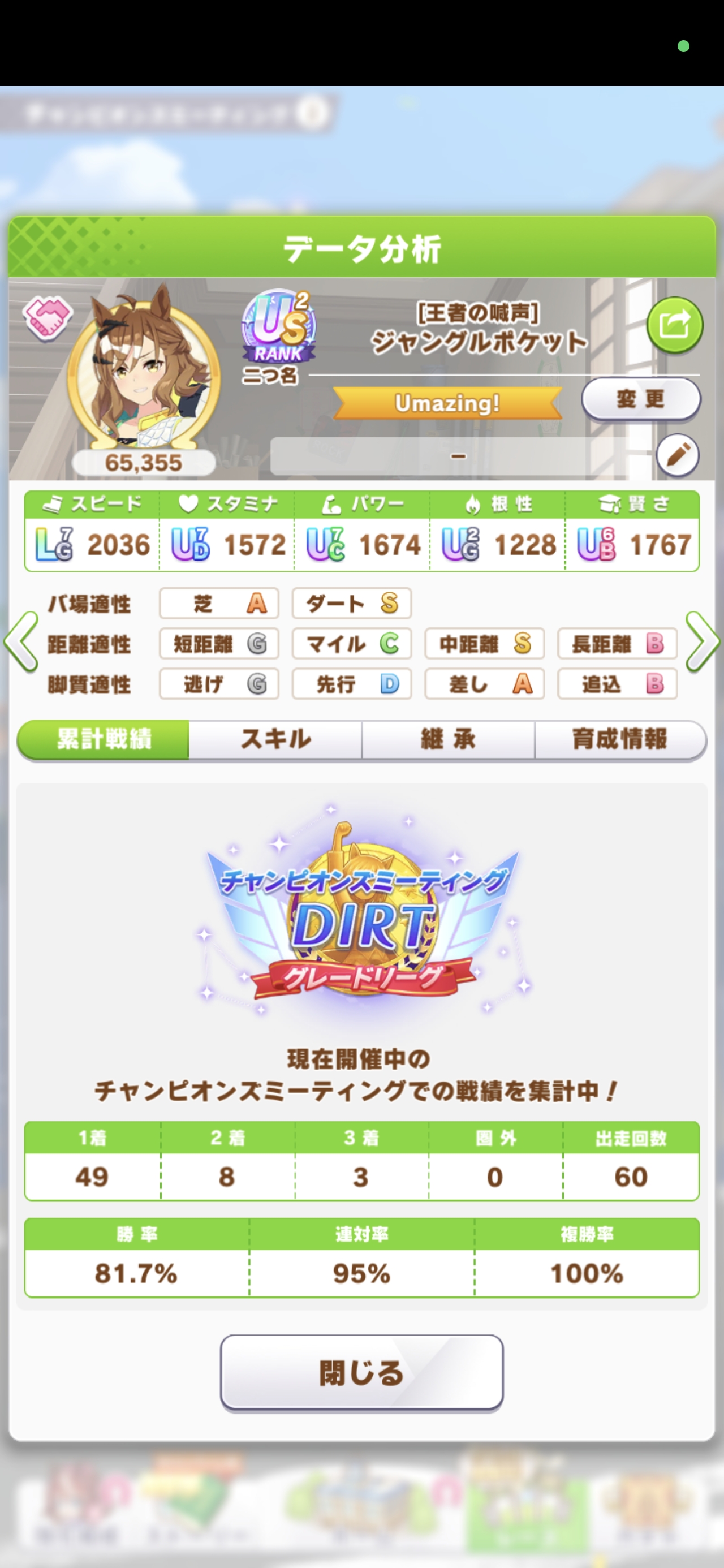
Task: Switch to the スキル tab
Action: pos(275,739)
